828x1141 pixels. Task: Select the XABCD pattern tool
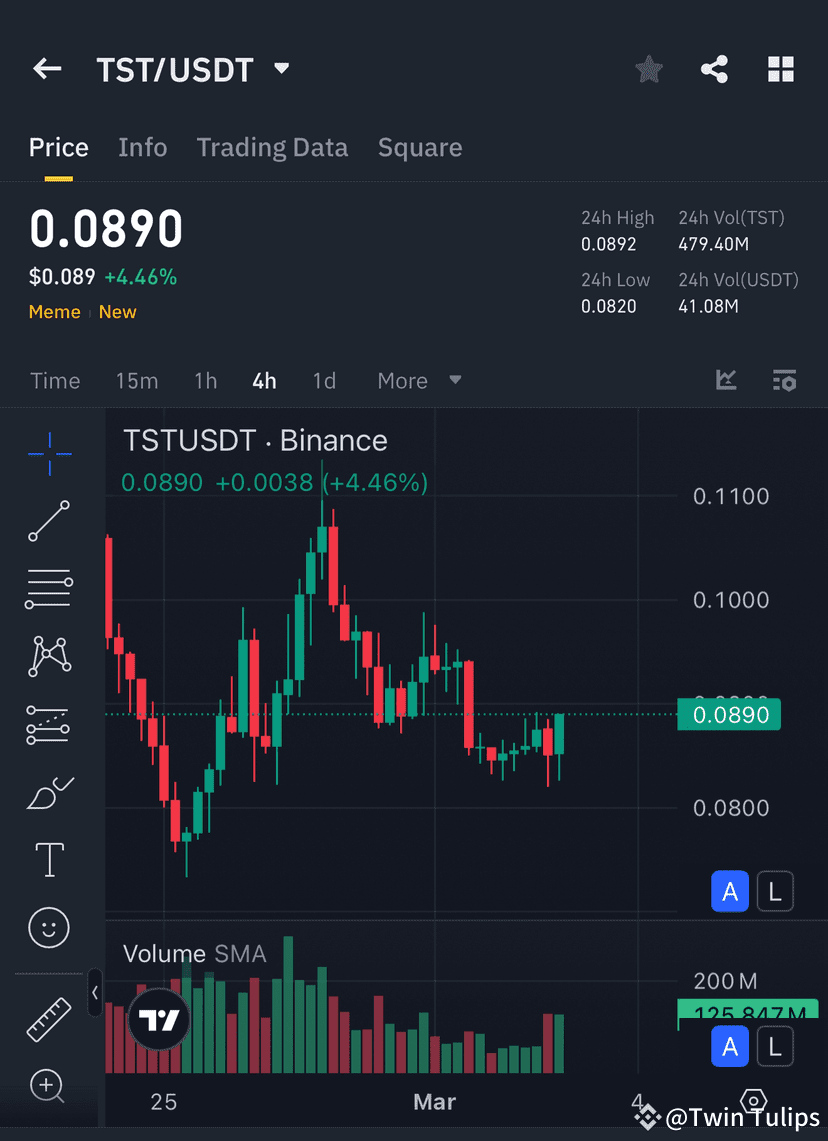click(x=48, y=656)
